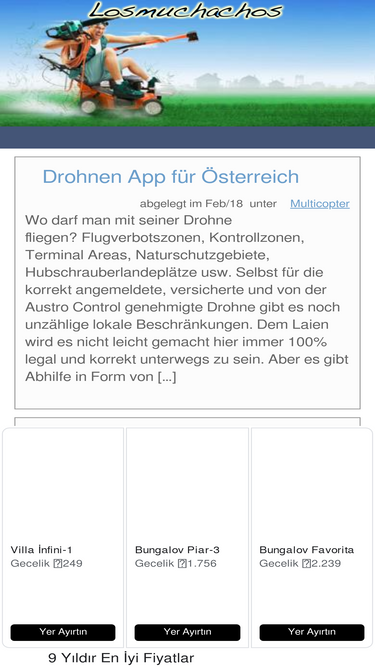Select the Bungalov Favorita card
375x667 pixels.
312,538
